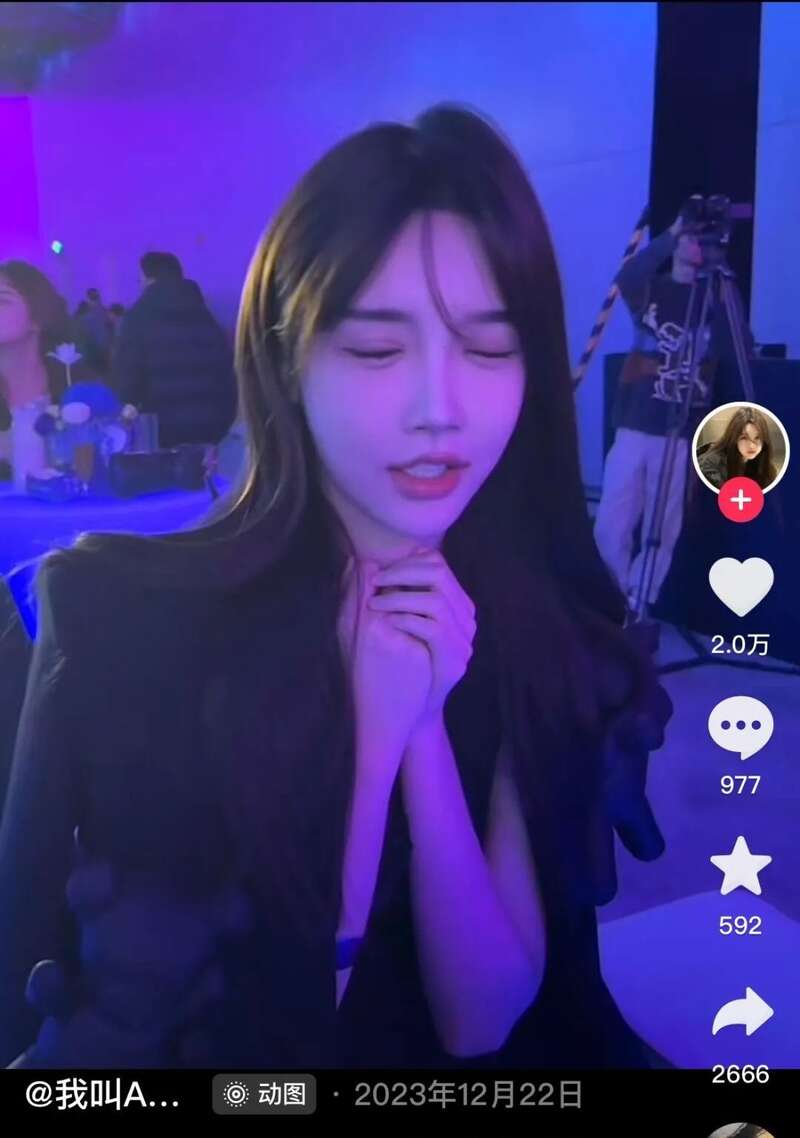Share this video using the arrow icon

(742, 1012)
